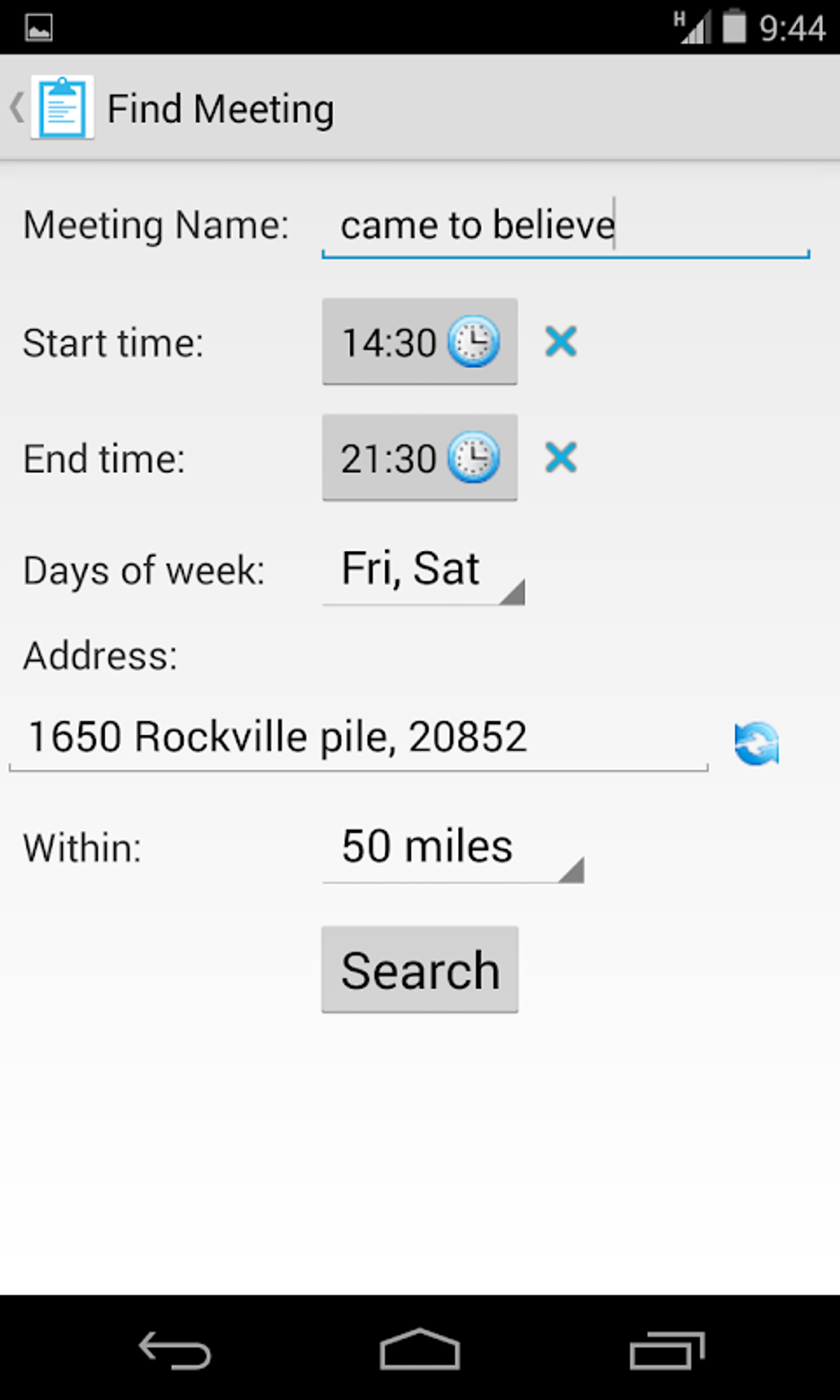840x1400 pixels.
Task: Refresh the address location
Action: (756, 743)
